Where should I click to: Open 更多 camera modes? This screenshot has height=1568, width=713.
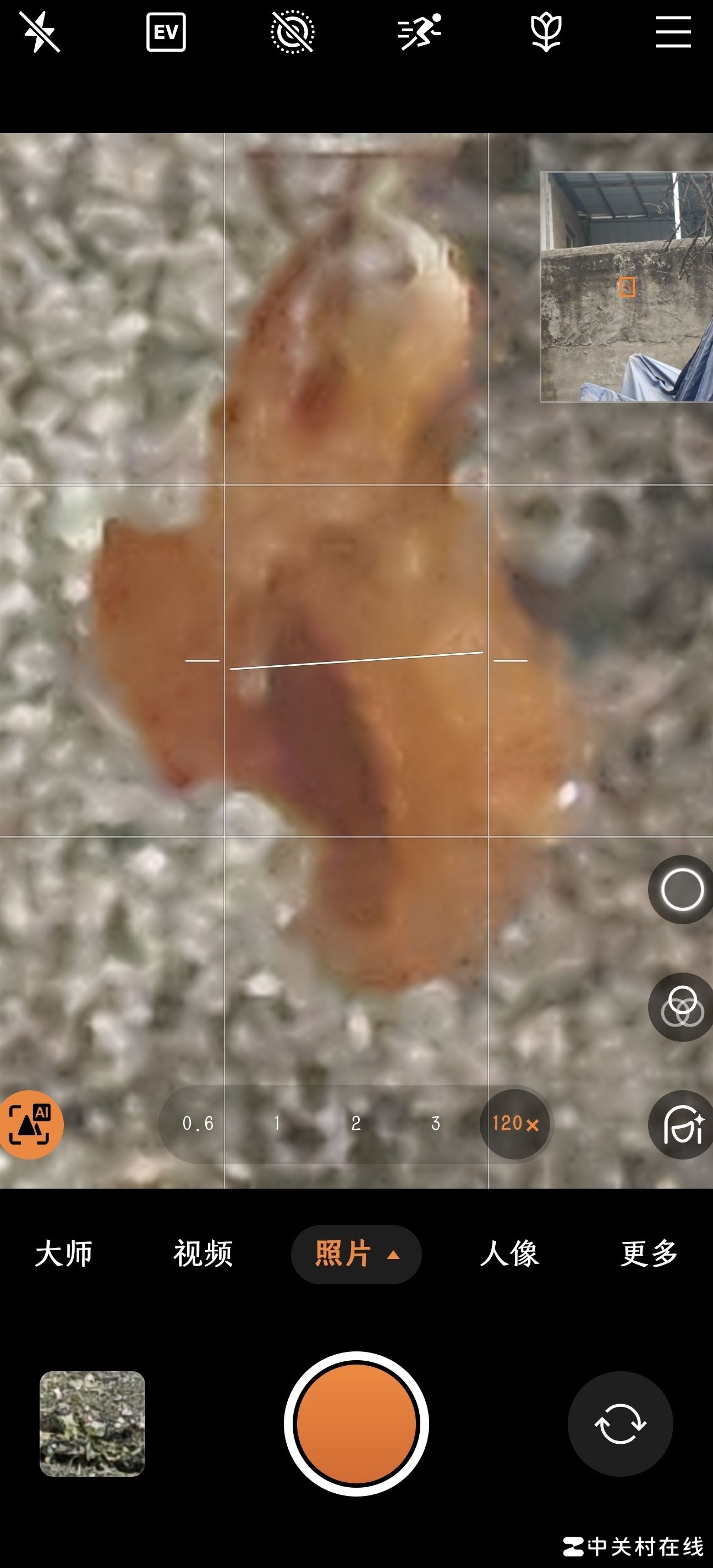pos(649,1255)
